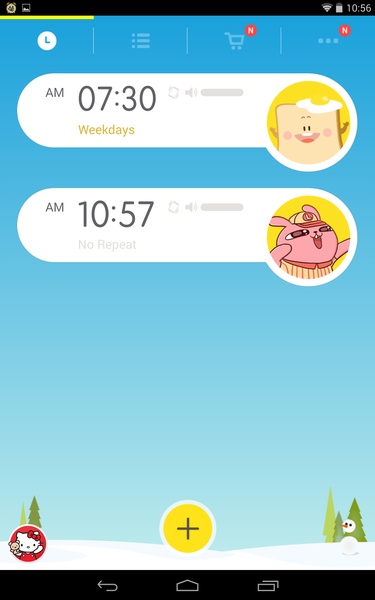Open the list tab
Viewport: 375px width, 600px height.
point(140,41)
